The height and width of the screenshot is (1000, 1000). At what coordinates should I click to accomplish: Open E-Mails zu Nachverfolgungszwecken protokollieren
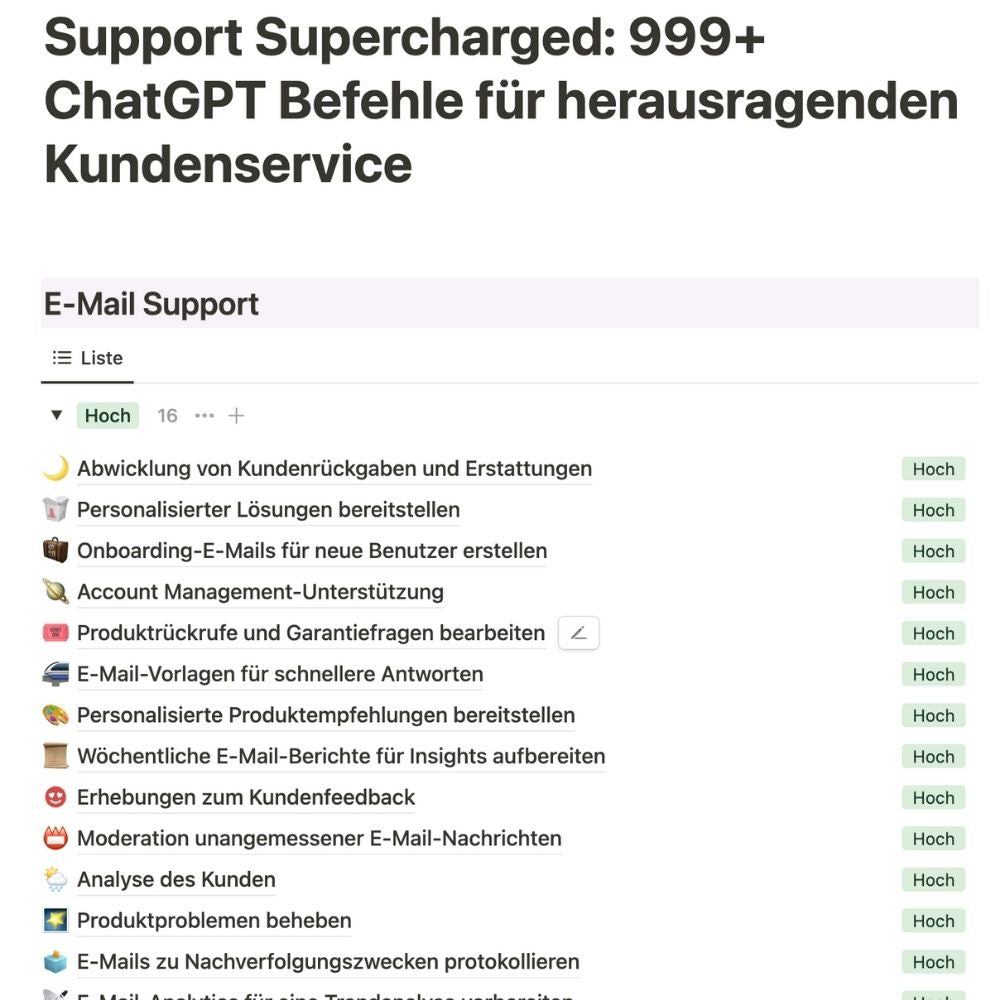pyautogui.click(x=328, y=961)
